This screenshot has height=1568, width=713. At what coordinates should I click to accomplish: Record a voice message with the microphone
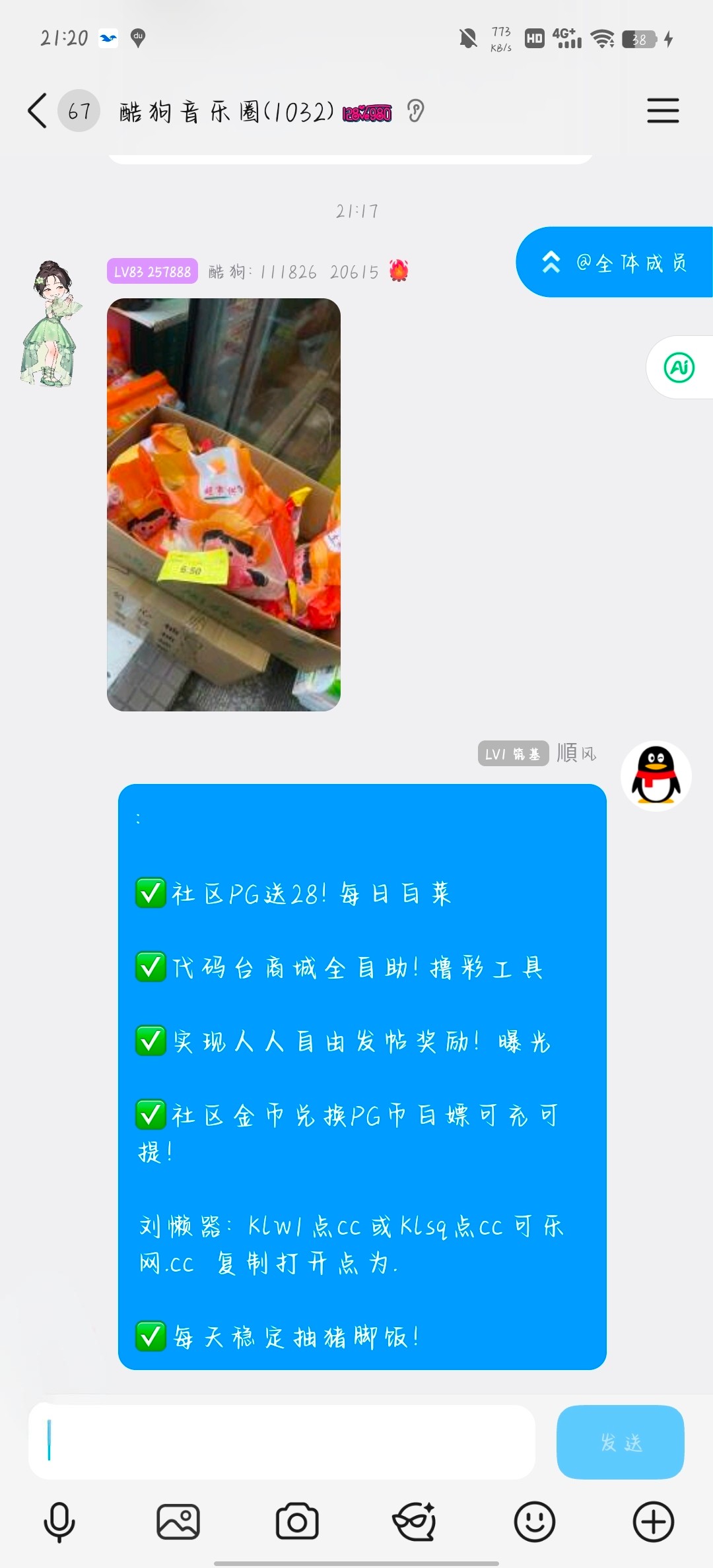tap(59, 1522)
